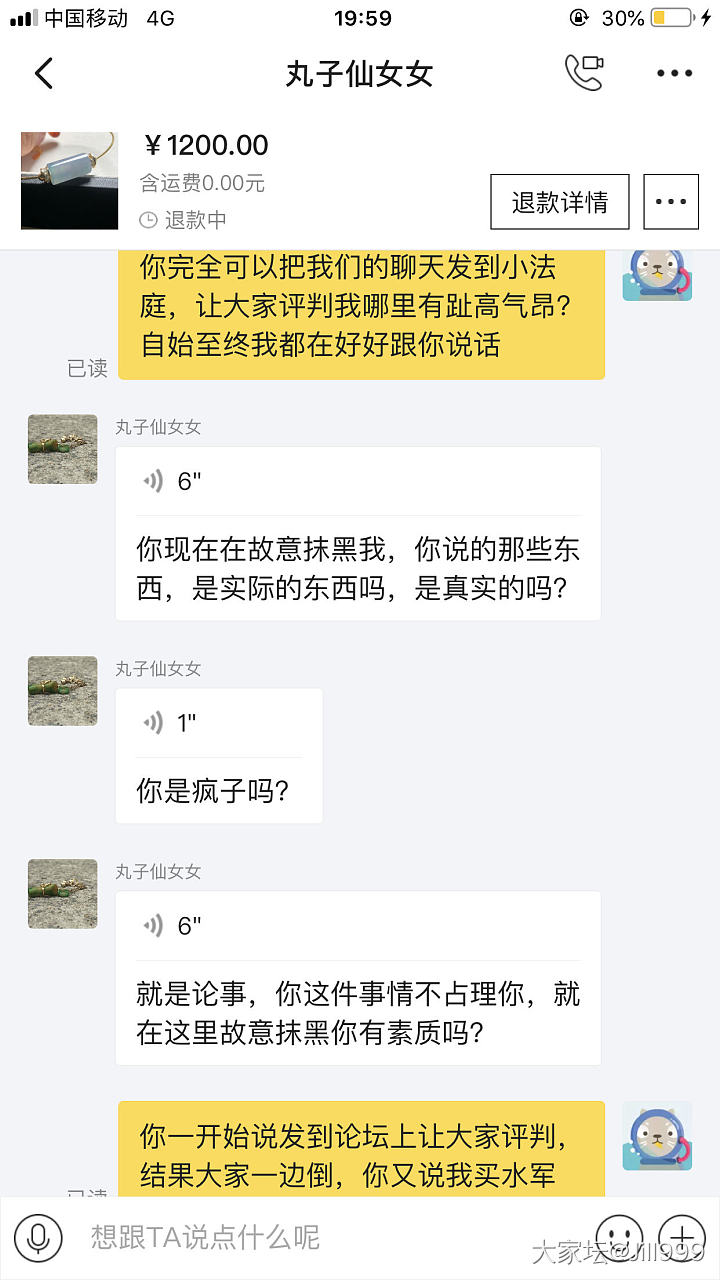Switch to voice input with the microphone

[38, 1237]
